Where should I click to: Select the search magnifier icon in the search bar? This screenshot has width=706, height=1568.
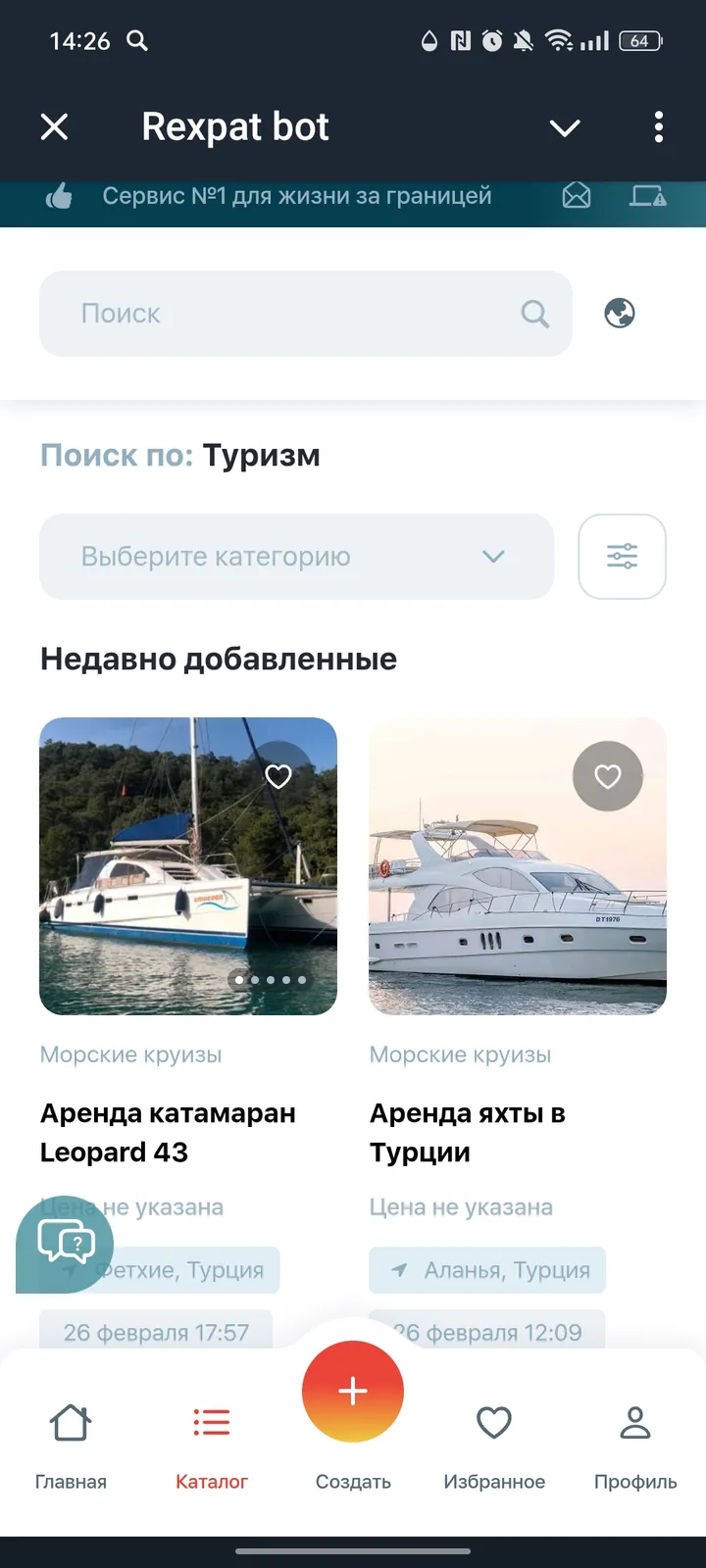click(x=534, y=313)
